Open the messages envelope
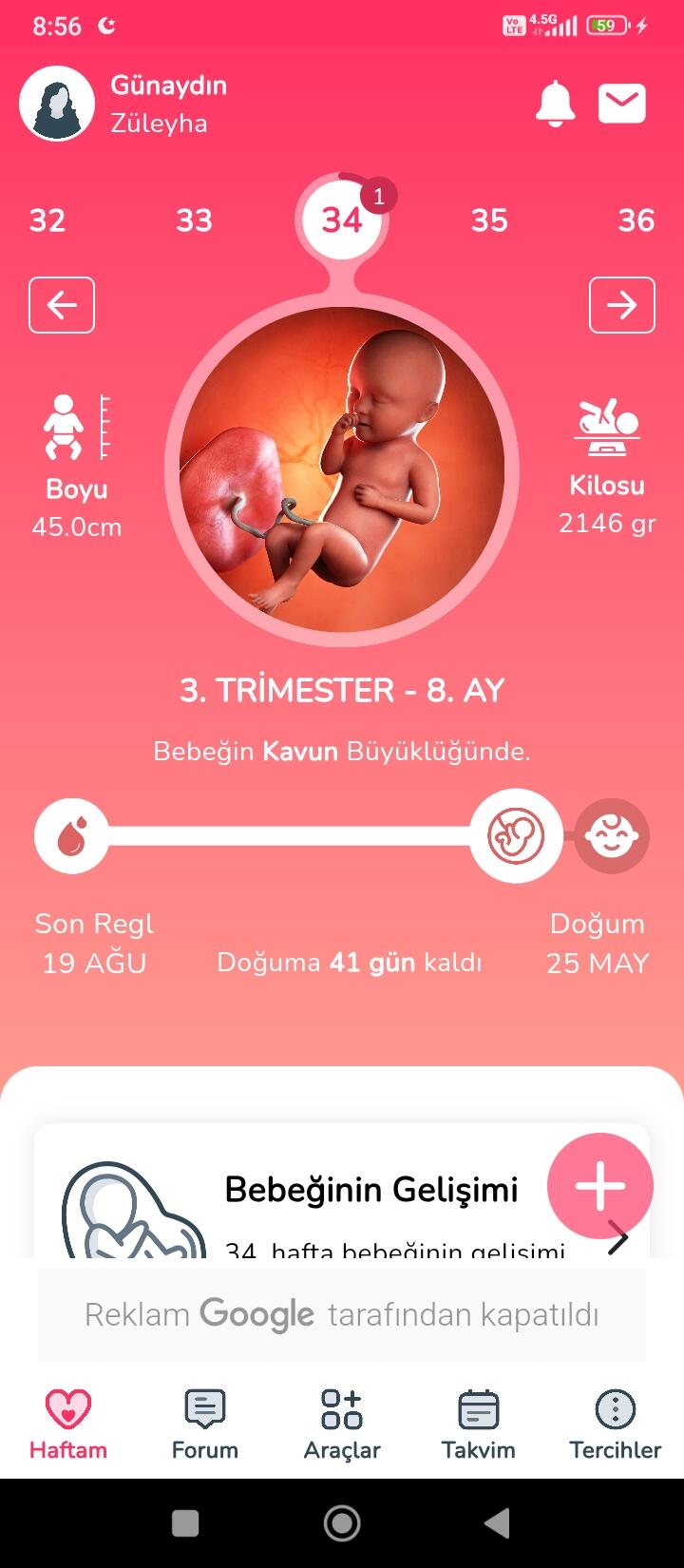Image resolution: width=684 pixels, height=1568 pixels. [622, 104]
